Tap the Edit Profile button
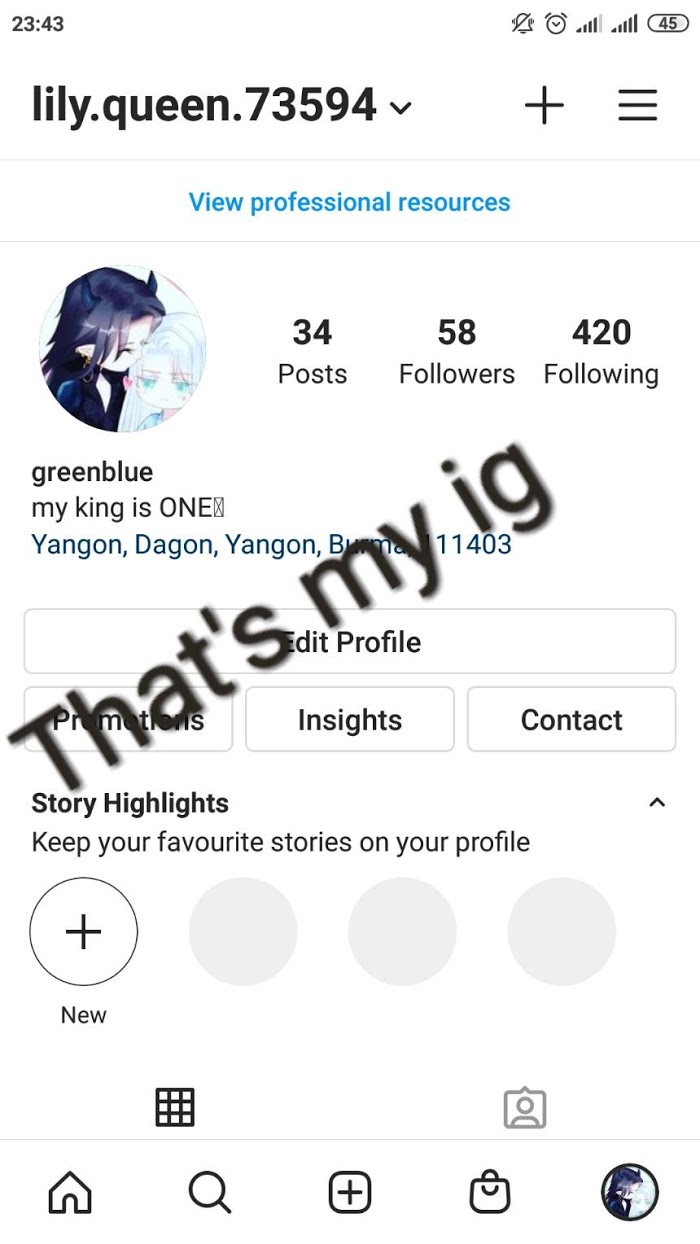Screen dimensions: 700x1244 (349, 641)
